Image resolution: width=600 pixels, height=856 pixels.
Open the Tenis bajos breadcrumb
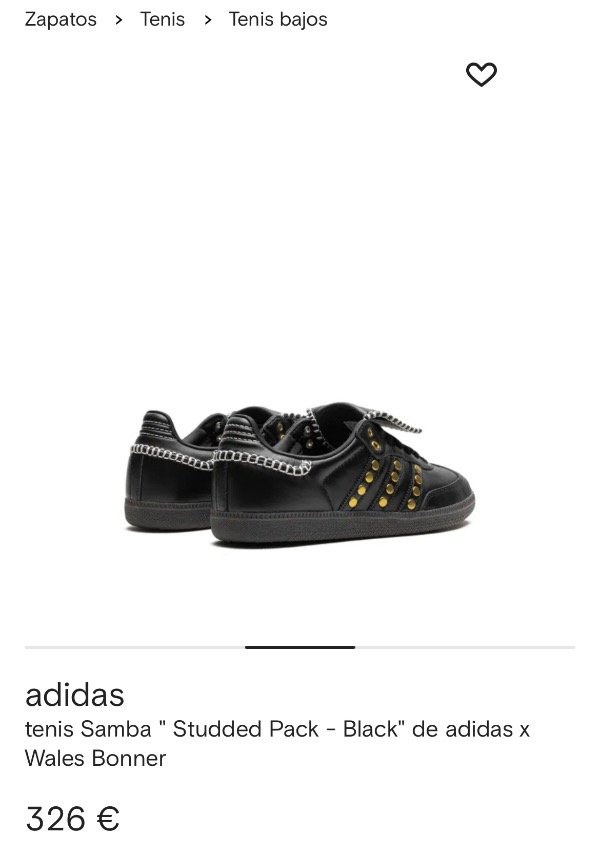pos(278,19)
